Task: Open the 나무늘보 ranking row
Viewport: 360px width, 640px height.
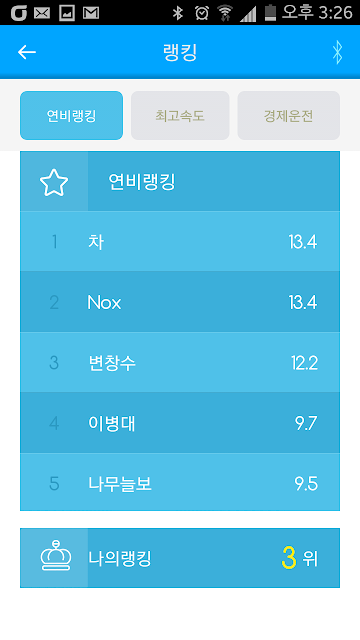Action: pyautogui.click(x=180, y=482)
